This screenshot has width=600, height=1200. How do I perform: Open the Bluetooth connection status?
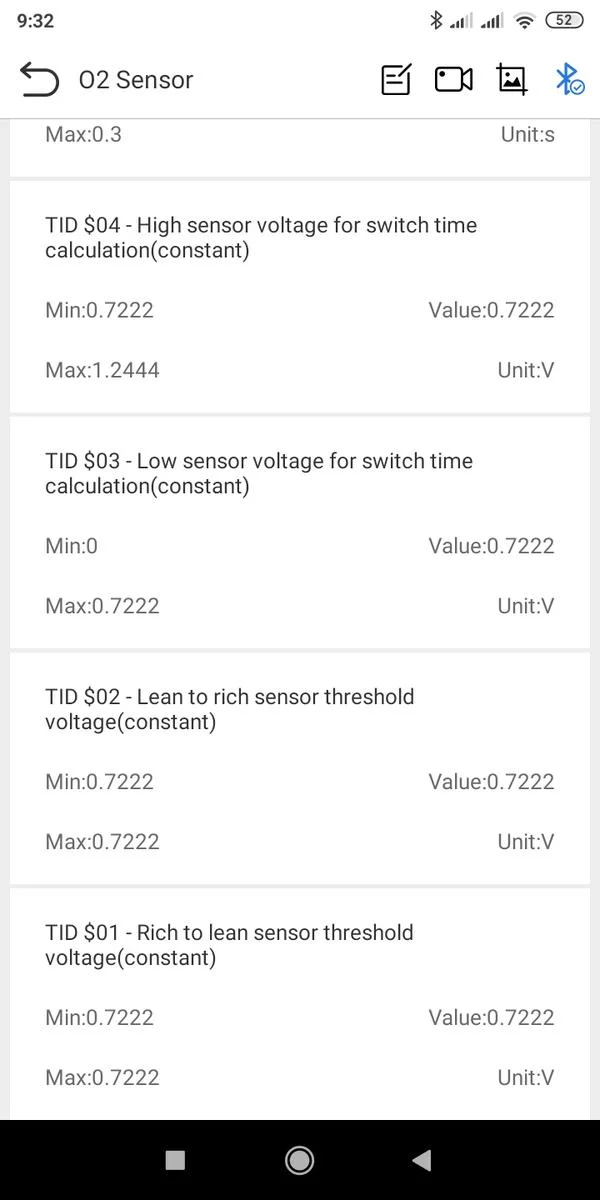pyautogui.click(x=569, y=80)
